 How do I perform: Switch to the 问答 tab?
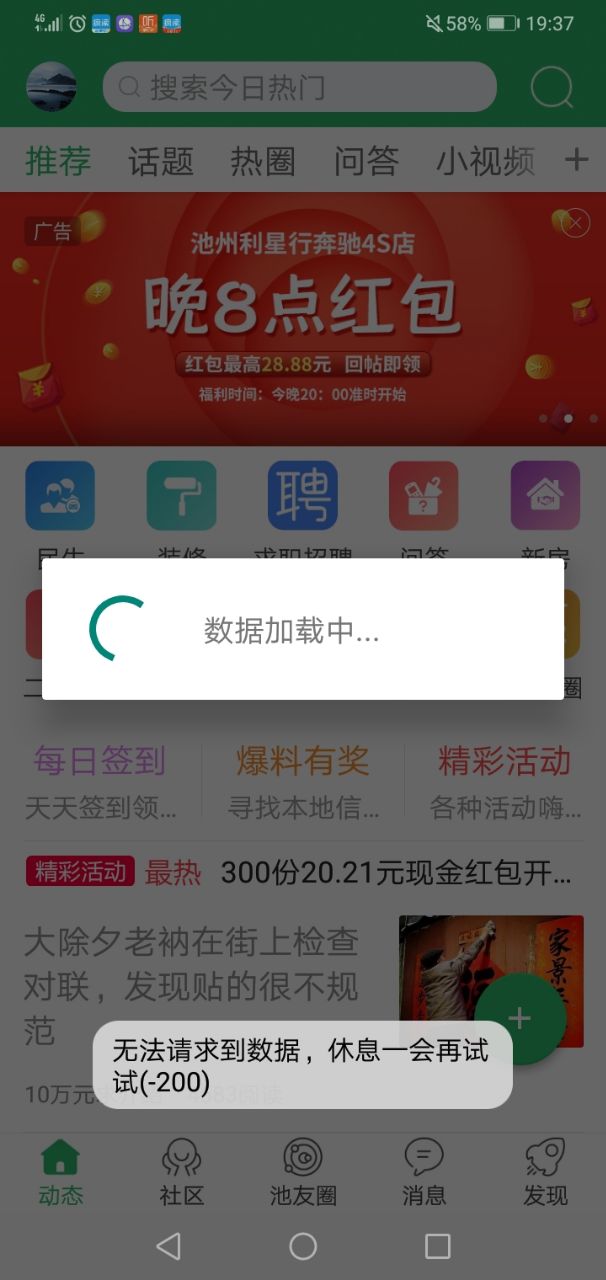[x=366, y=161]
